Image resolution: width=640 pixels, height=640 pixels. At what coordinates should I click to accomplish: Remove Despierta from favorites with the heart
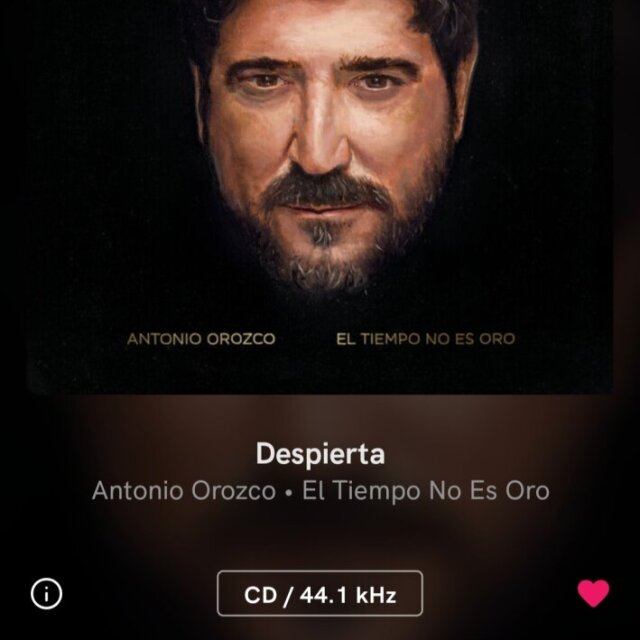coord(593,594)
